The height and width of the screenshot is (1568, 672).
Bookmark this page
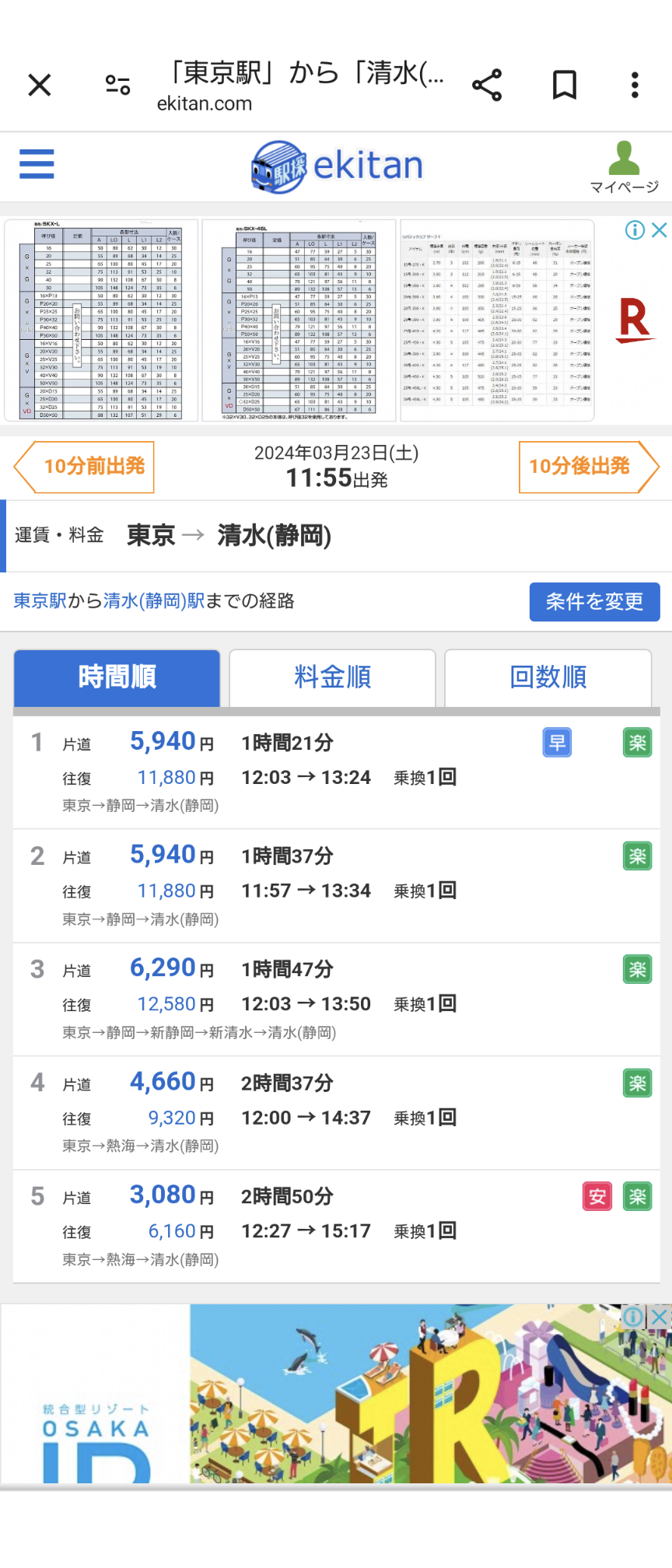[x=565, y=85]
